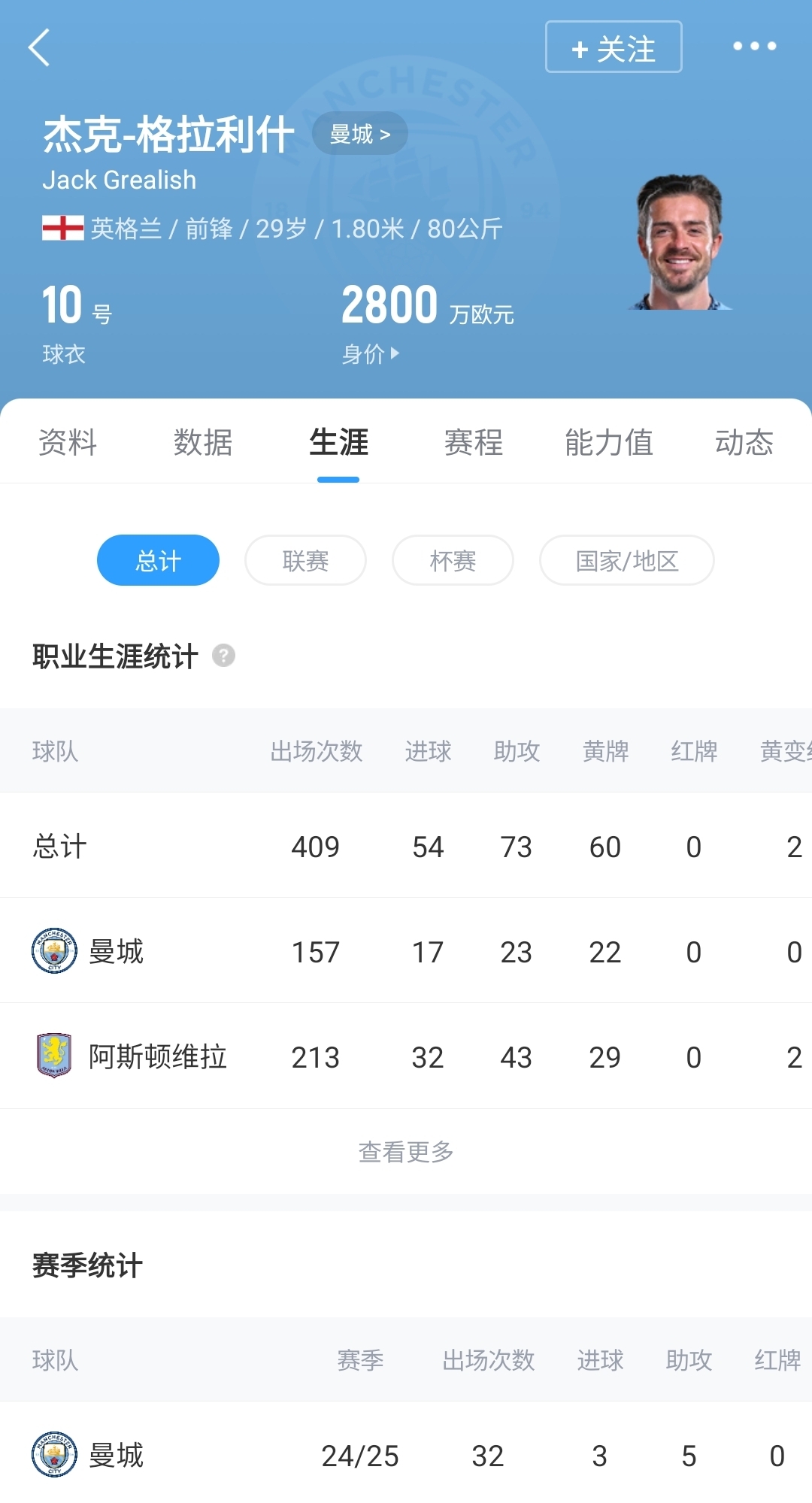Switch to the 资料 tab
The width and height of the screenshot is (812, 1503).
(x=68, y=442)
